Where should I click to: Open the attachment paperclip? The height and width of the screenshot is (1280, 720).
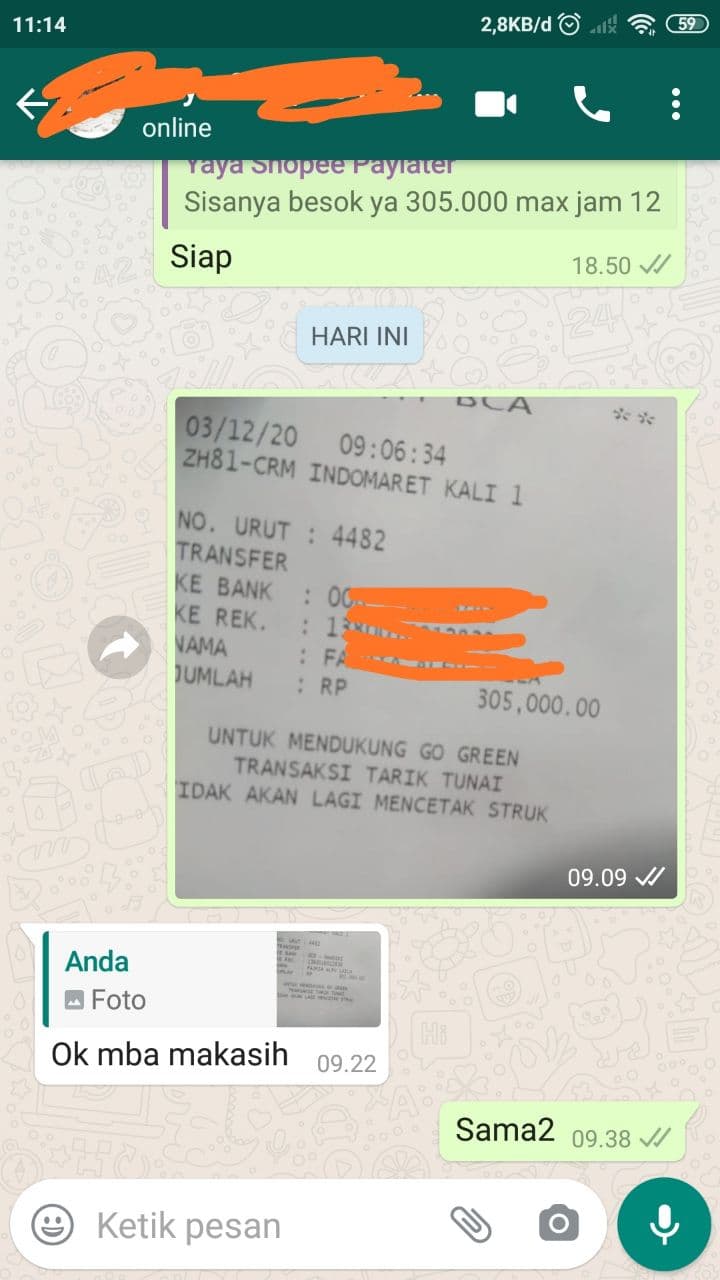pyautogui.click(x=470, y=1224)
